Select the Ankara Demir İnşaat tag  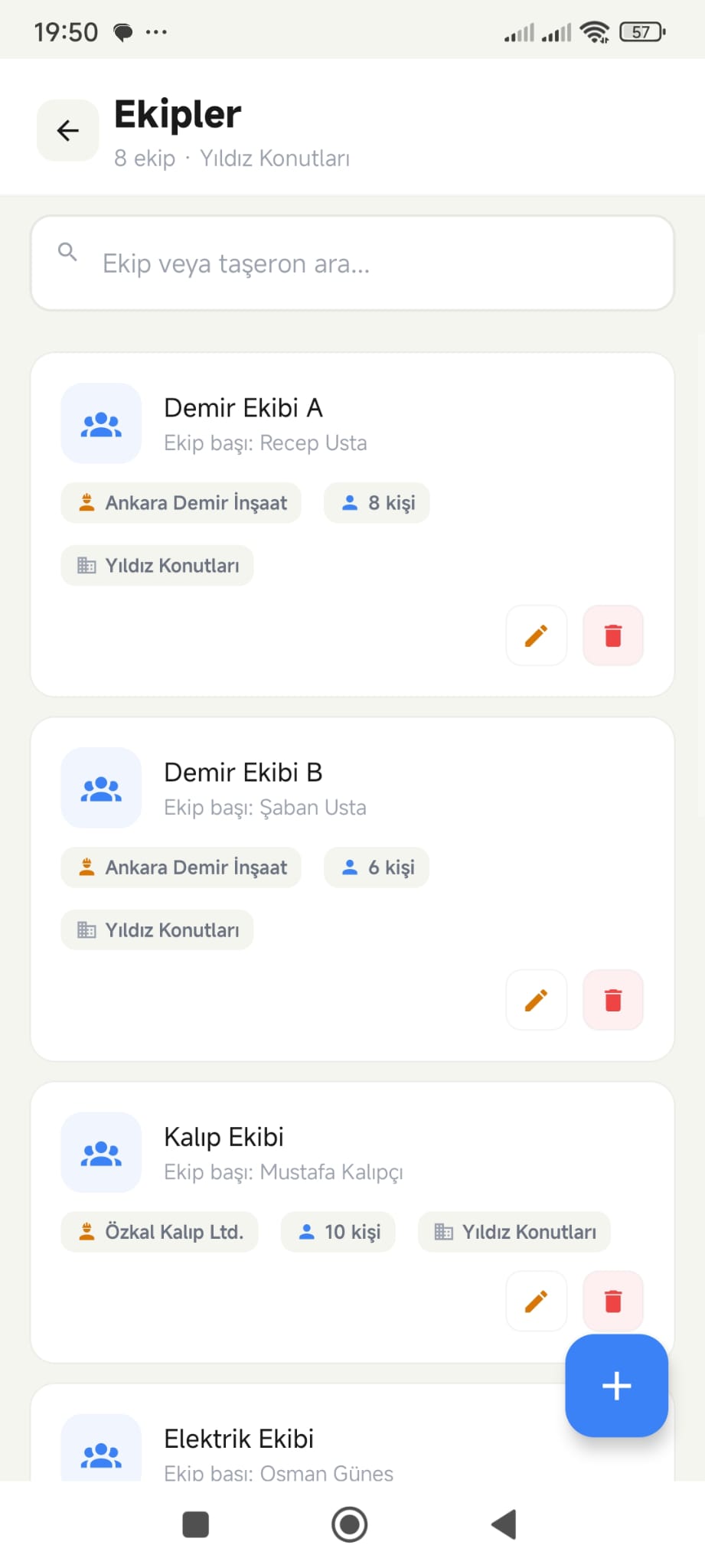tap(181, 503)
